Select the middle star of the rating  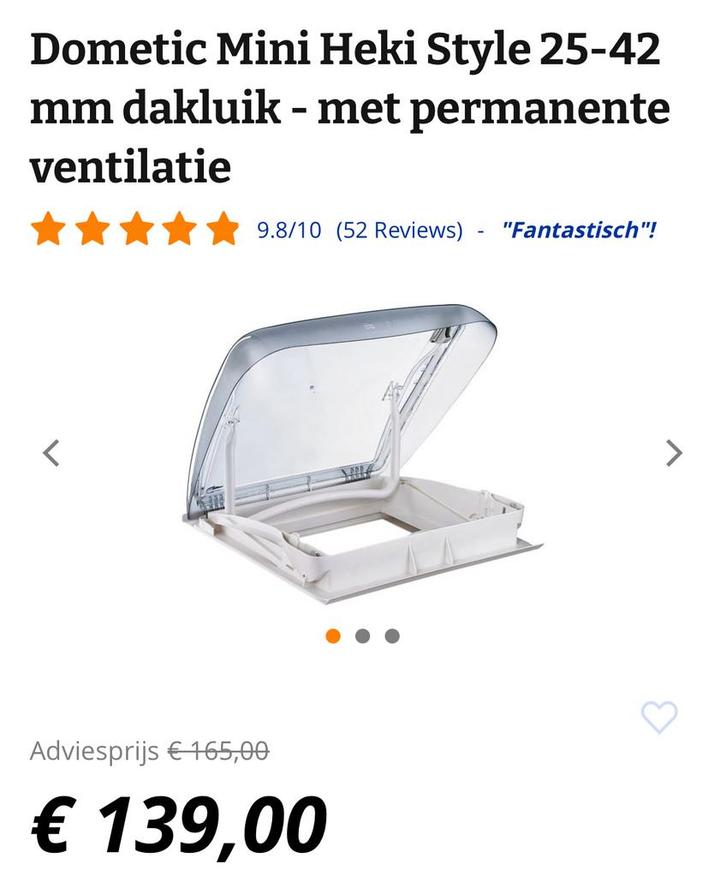tap(136, 231)
